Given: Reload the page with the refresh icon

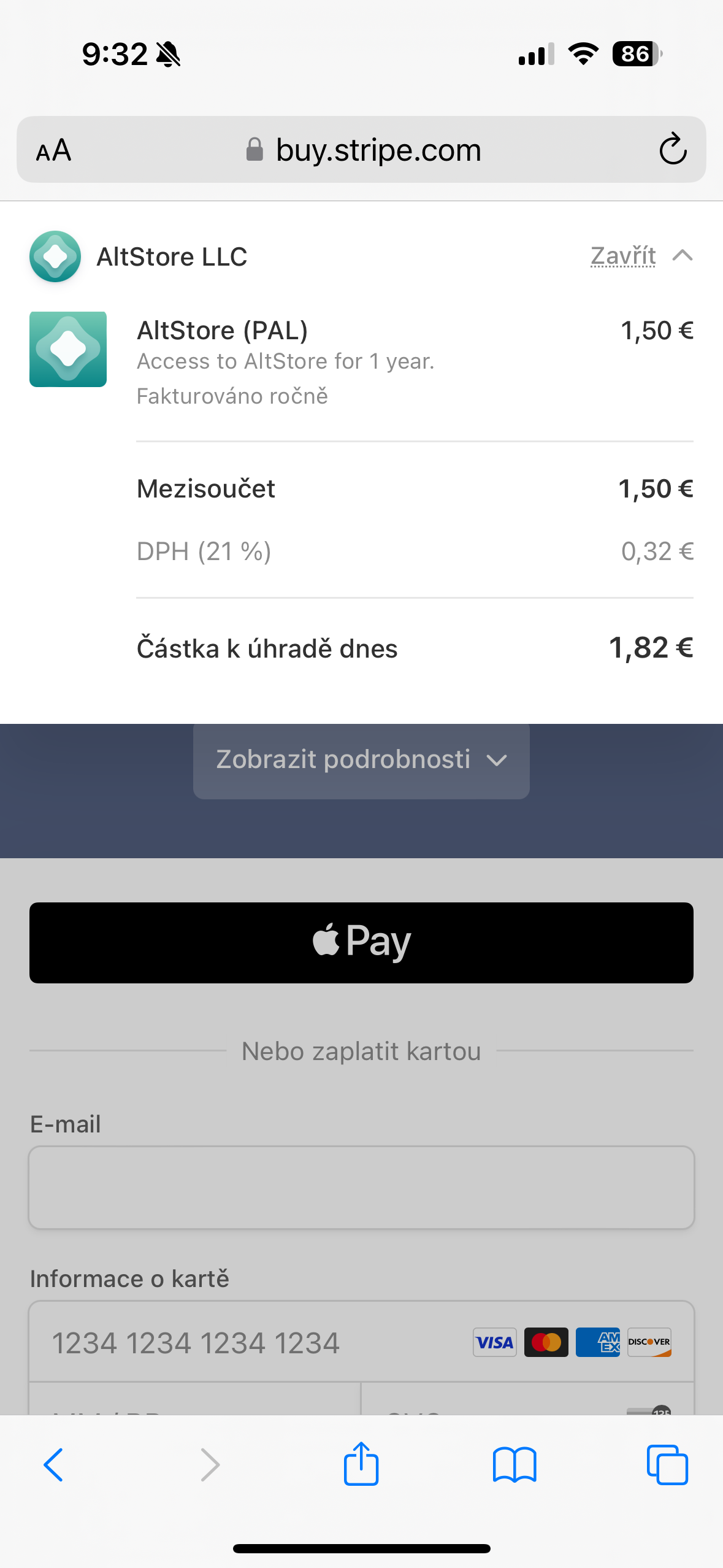Looking at the screenshot, I should [673, 149].
